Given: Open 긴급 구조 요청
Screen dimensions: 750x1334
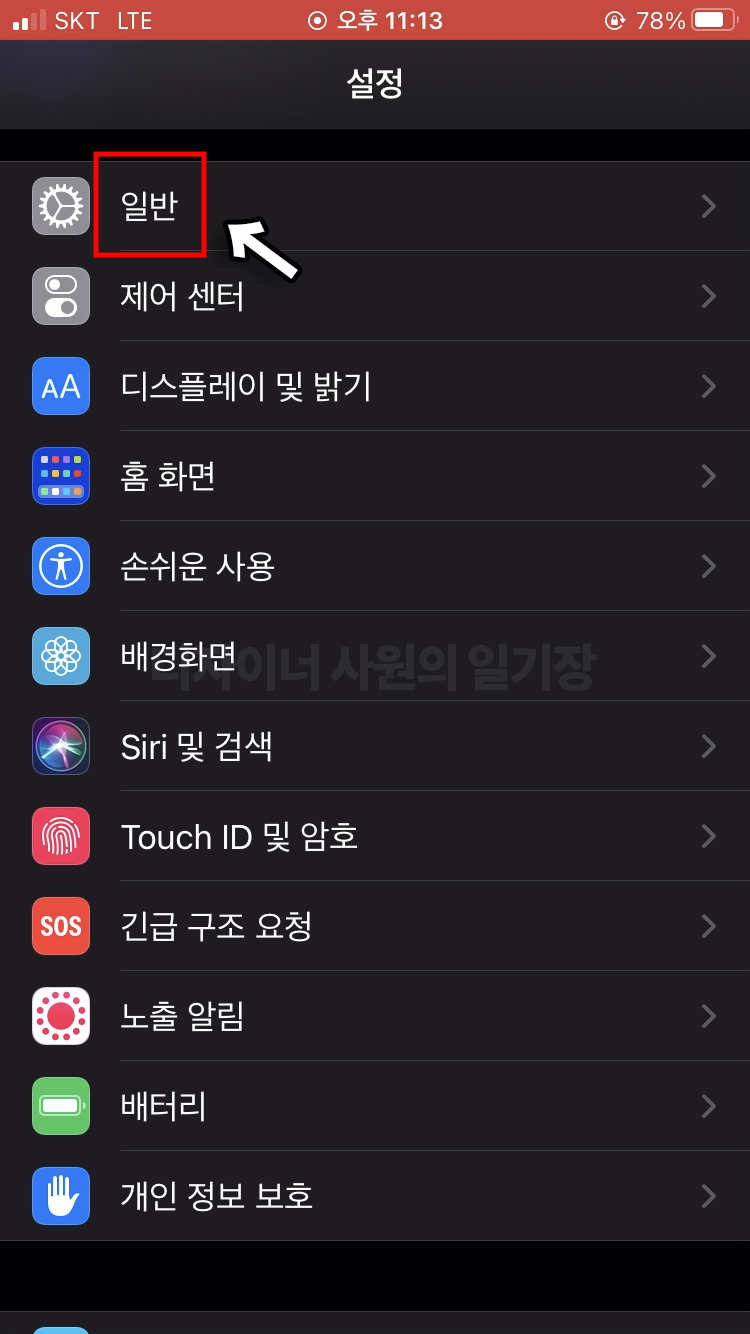Looking at the screenshot, I should (x=375, y=926).
